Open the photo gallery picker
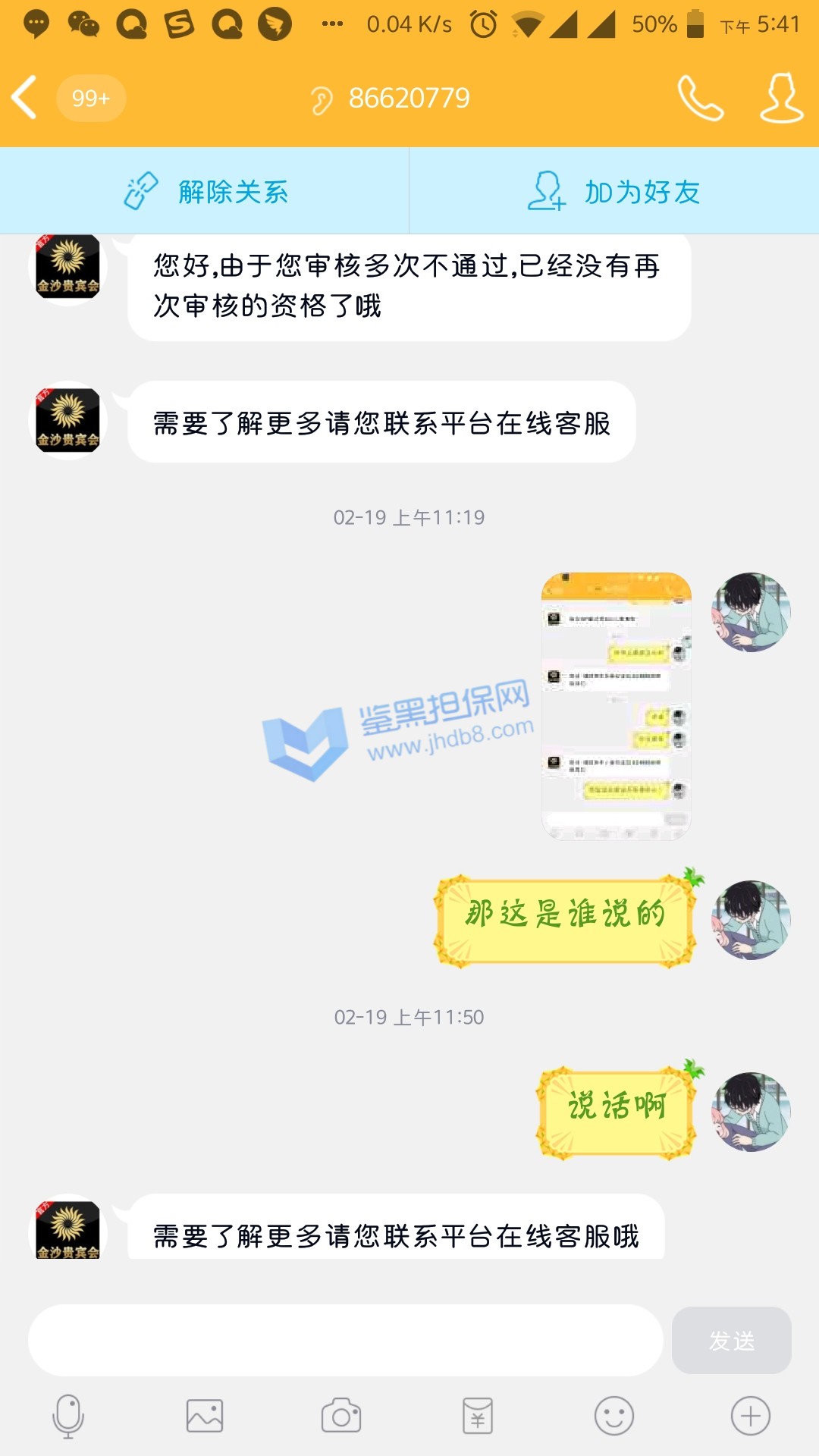This screenshot has width=819, height=1456. tap(205, 1416)
